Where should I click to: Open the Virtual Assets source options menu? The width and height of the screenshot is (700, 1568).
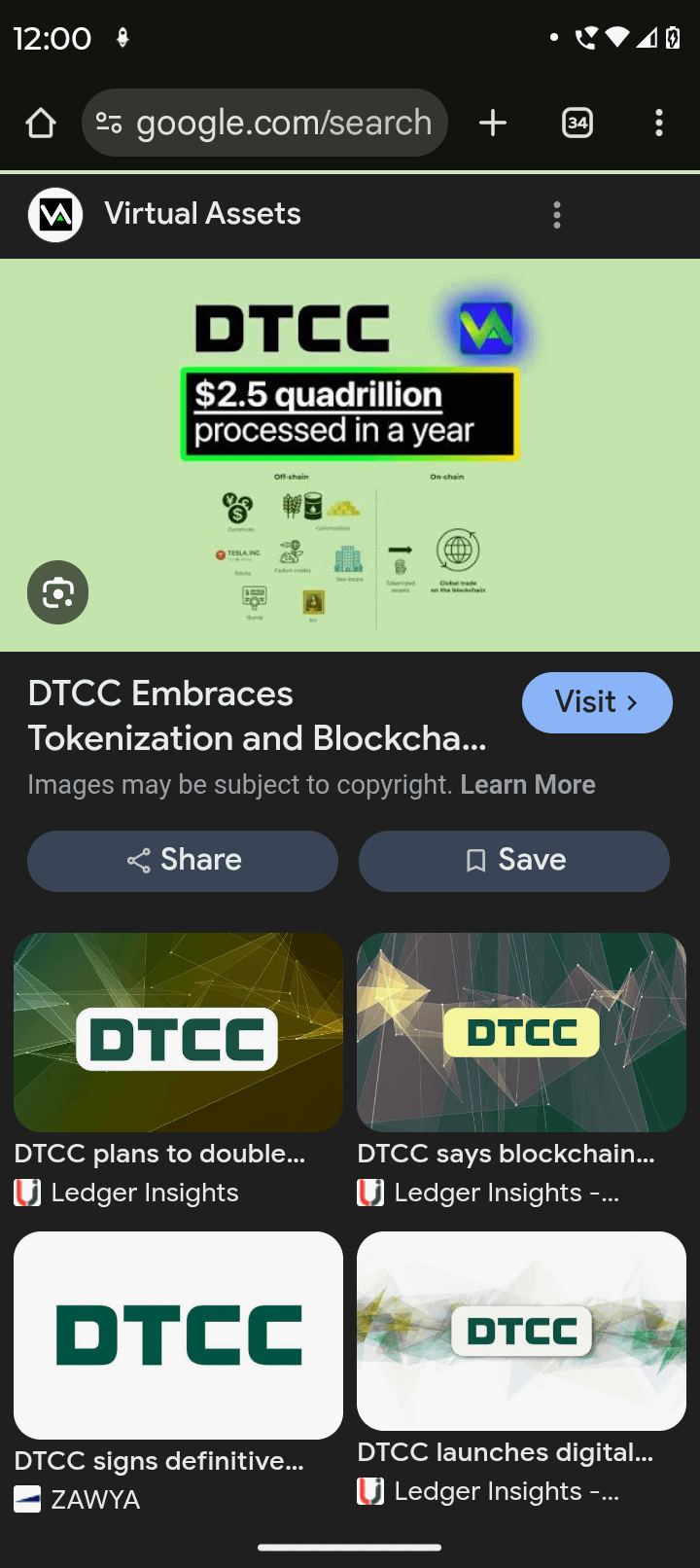(x=557, y=215)
